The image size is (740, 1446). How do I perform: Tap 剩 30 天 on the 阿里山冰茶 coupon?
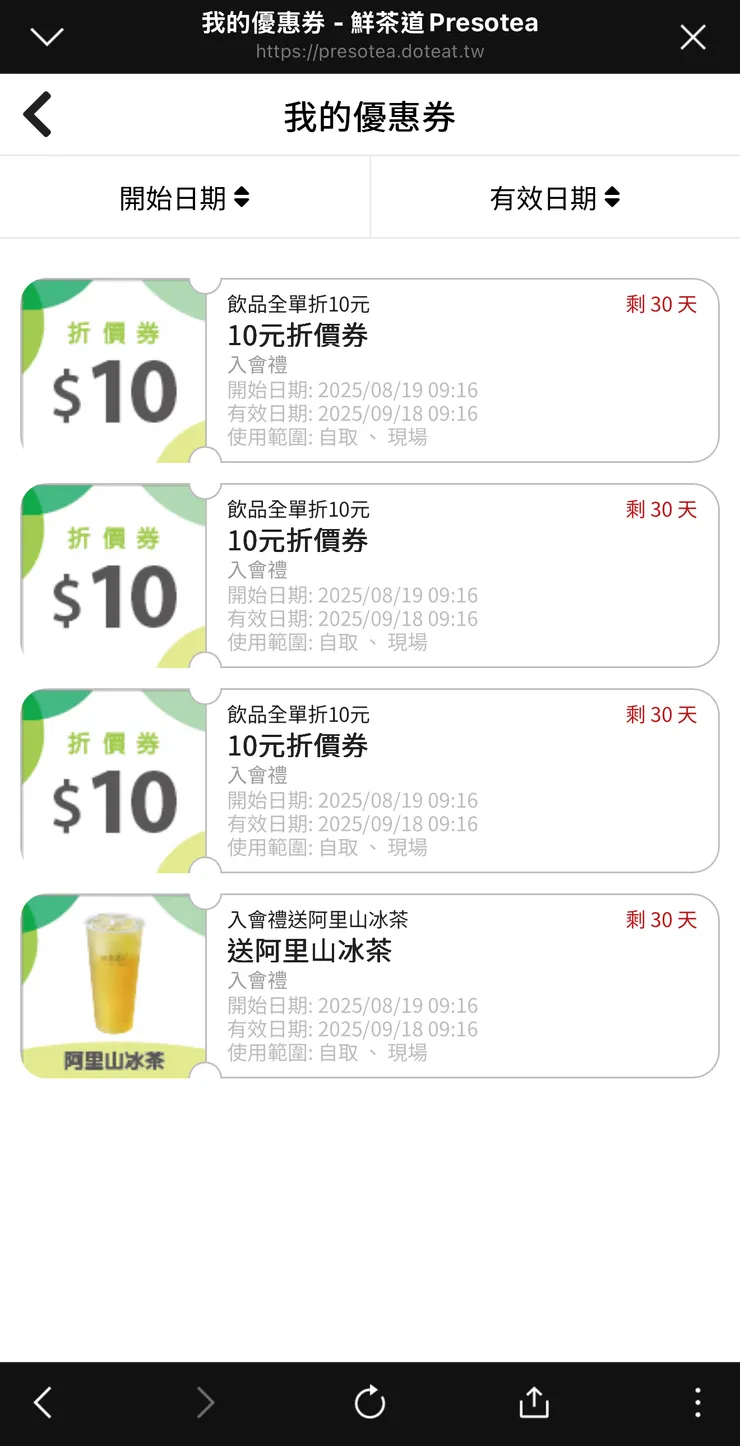(661, 920)
